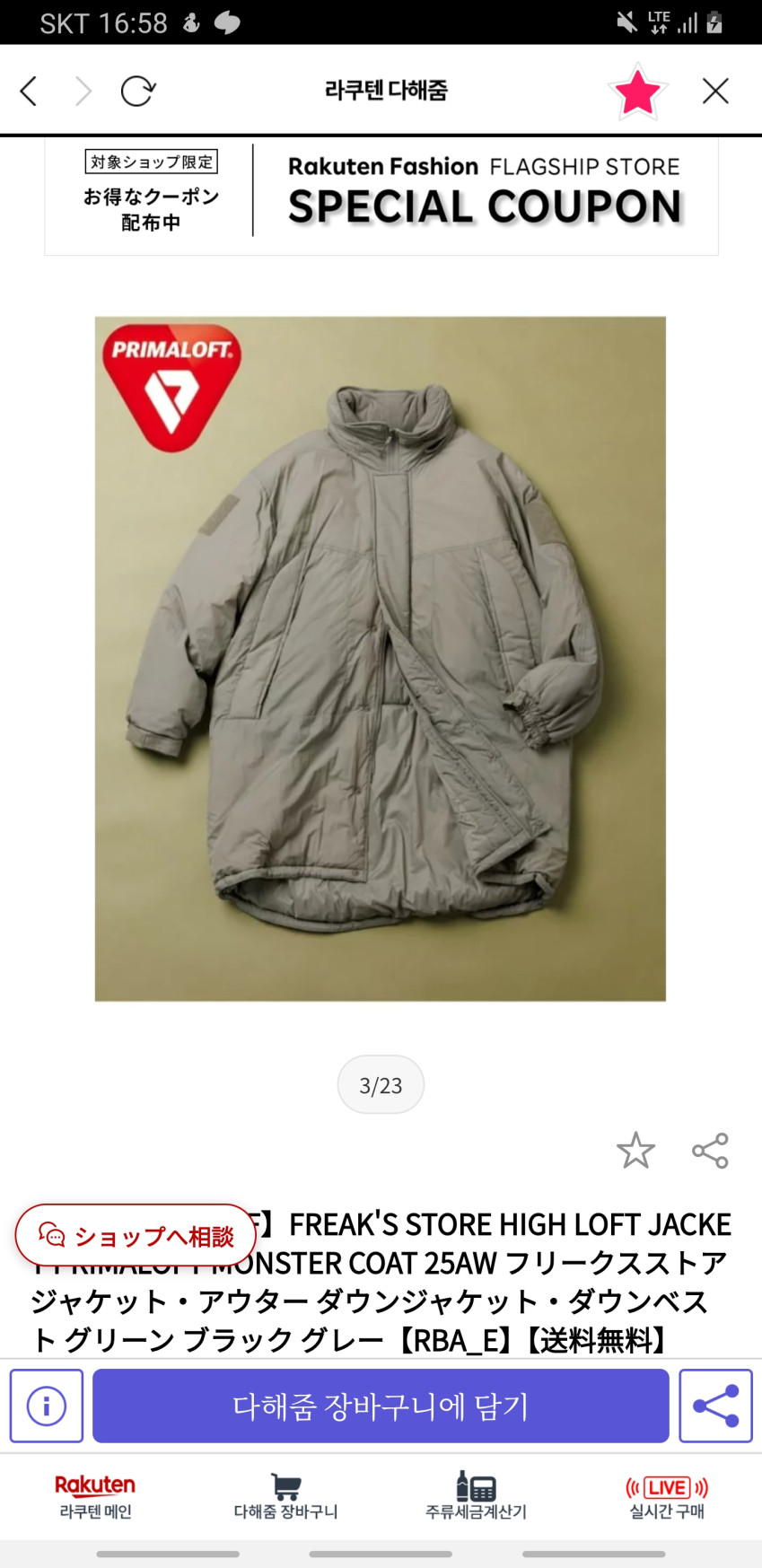Close the 라쿠텐 다해줌 browser window
The height and width of the screenshot is (1568, 762).
pos(715,91)
